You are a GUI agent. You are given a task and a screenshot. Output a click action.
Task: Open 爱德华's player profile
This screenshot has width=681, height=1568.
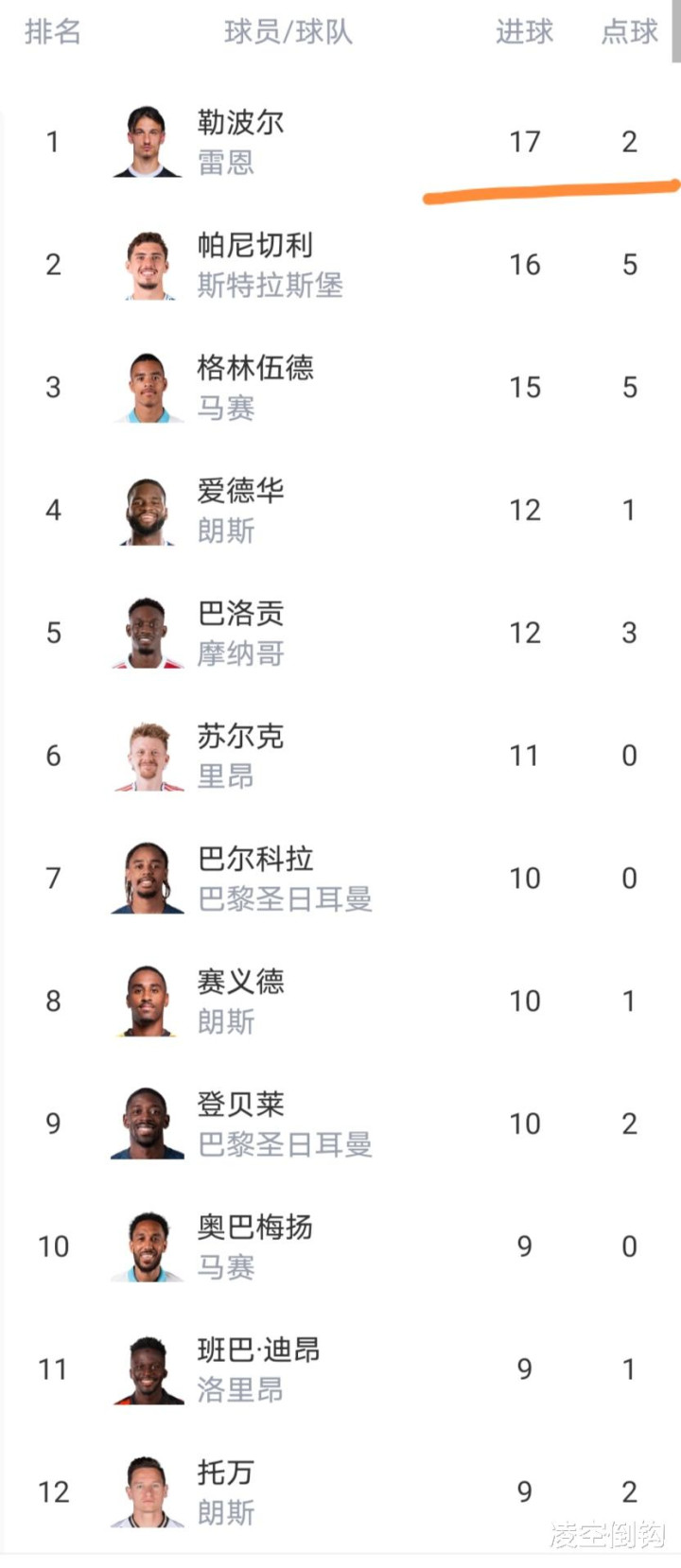click(x=240, y=492)
